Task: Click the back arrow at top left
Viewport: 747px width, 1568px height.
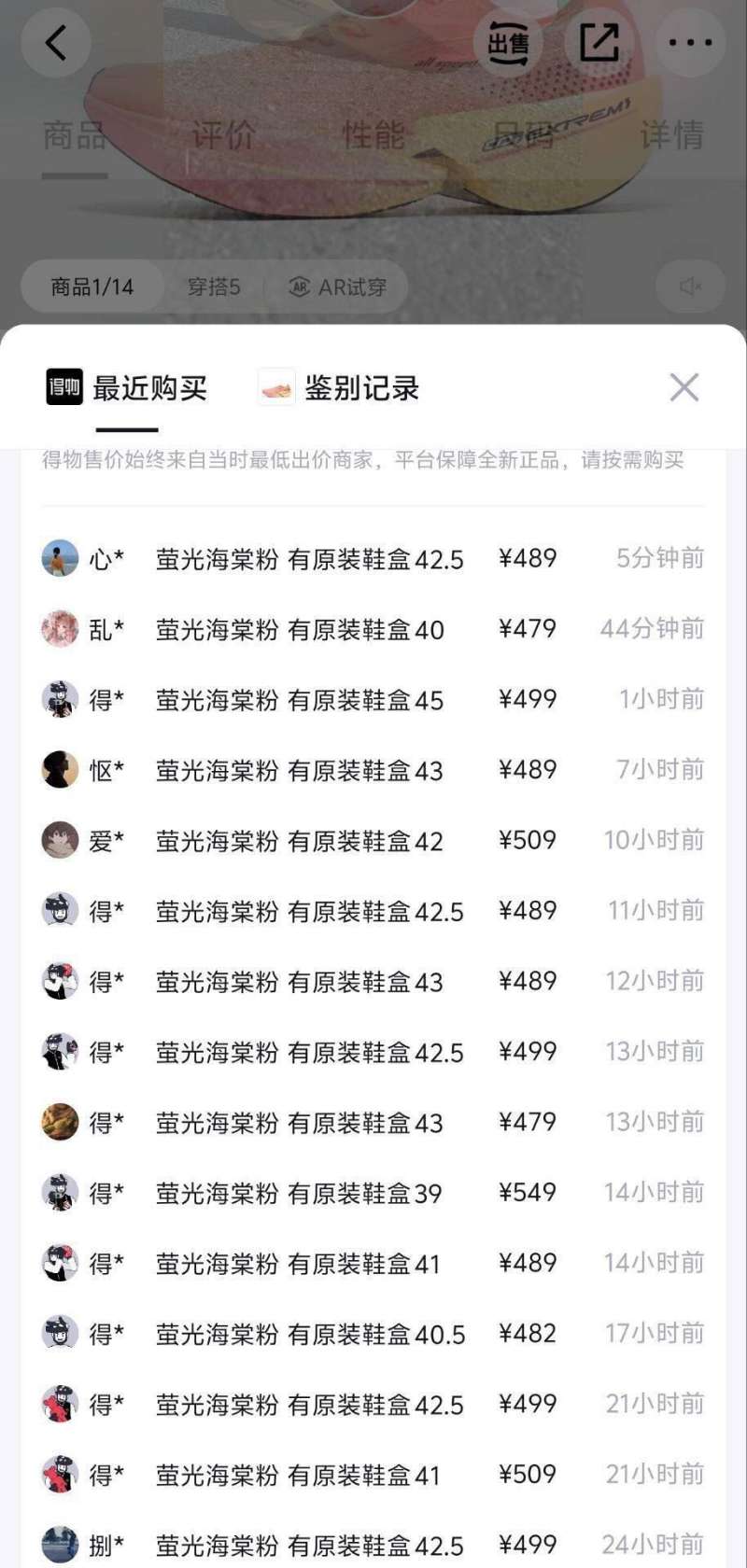Action: [56, 42]
